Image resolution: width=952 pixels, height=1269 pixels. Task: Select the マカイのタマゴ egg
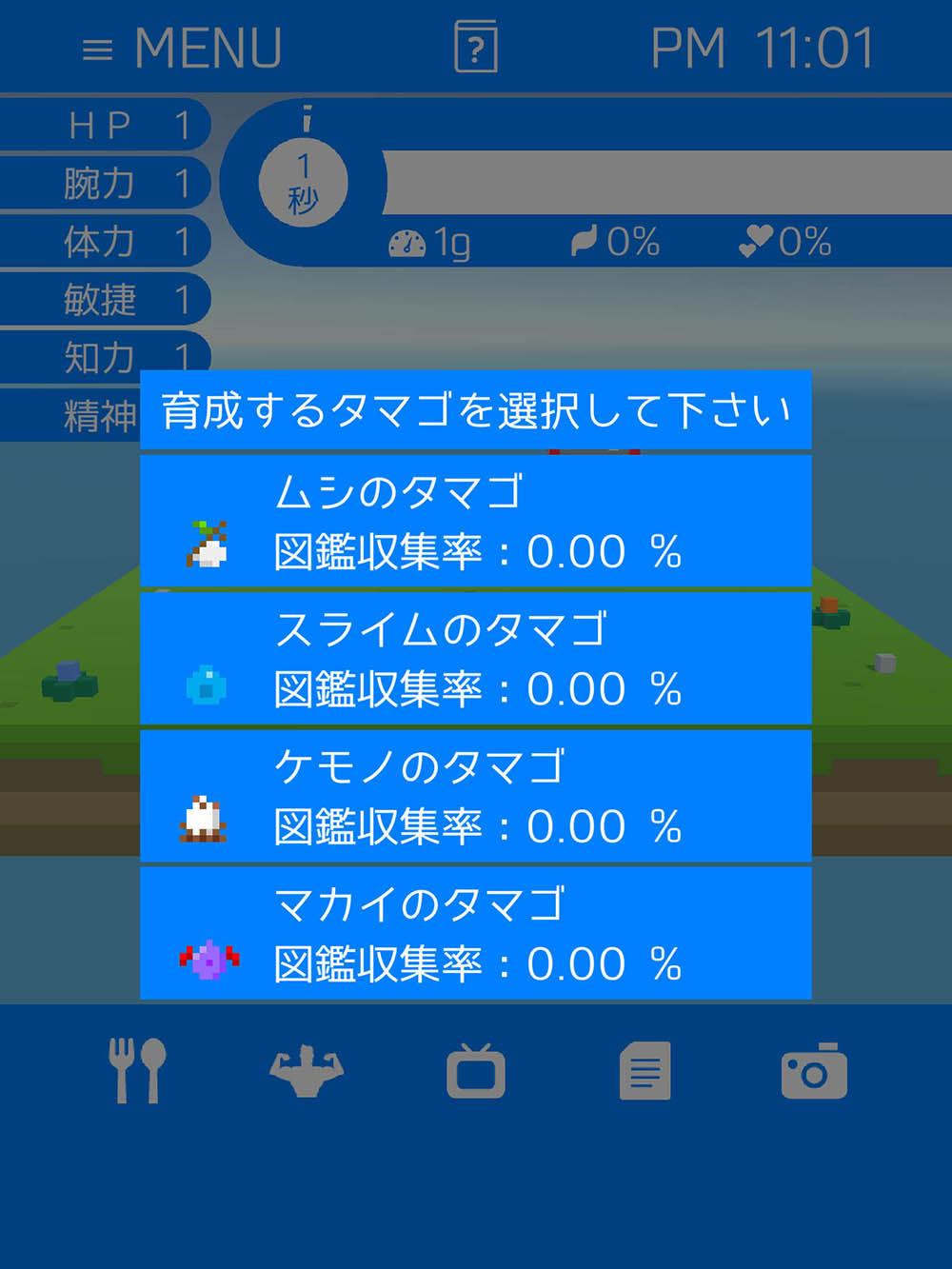[x=476, y=933]
